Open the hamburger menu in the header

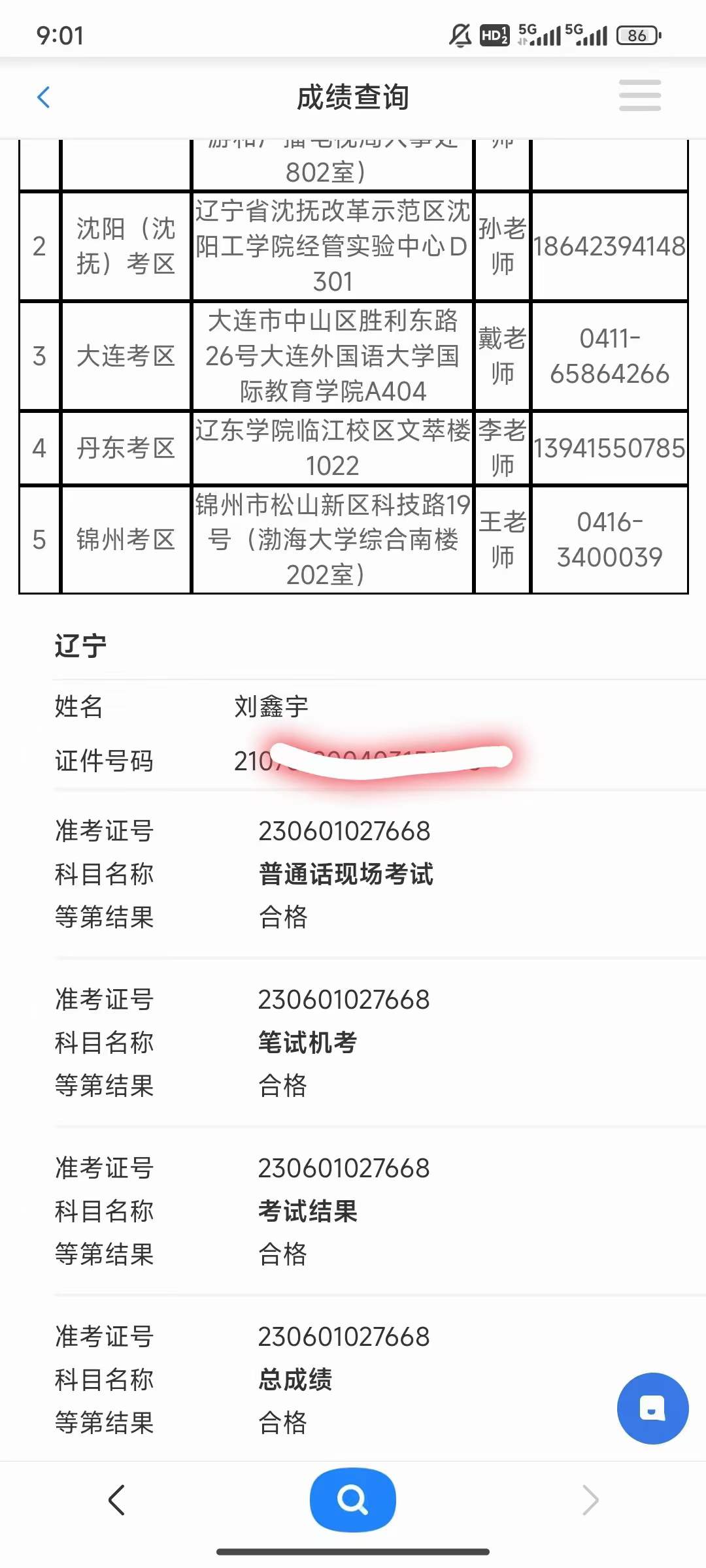click(639, 95)
